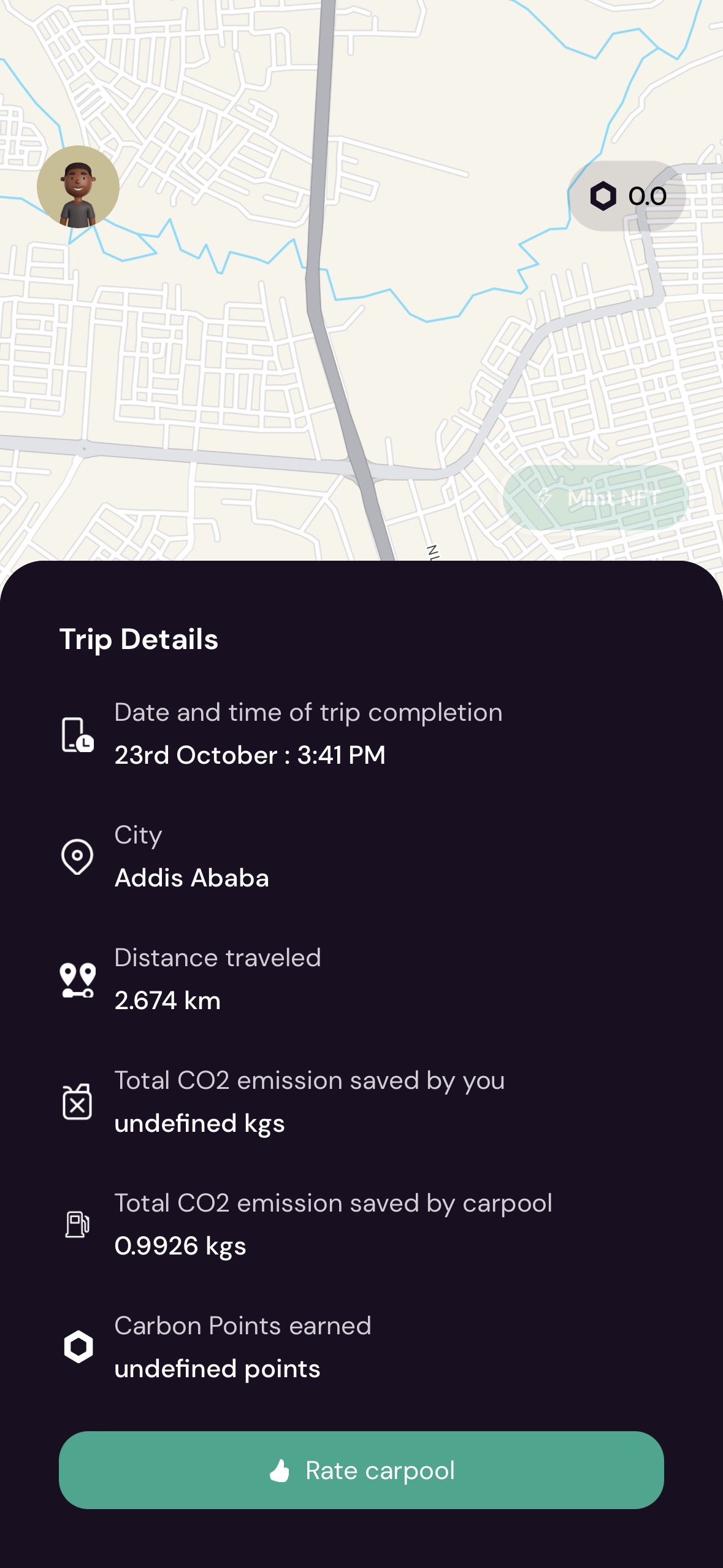
Task: Tap the Rate carpool button
Action: 361,1470
